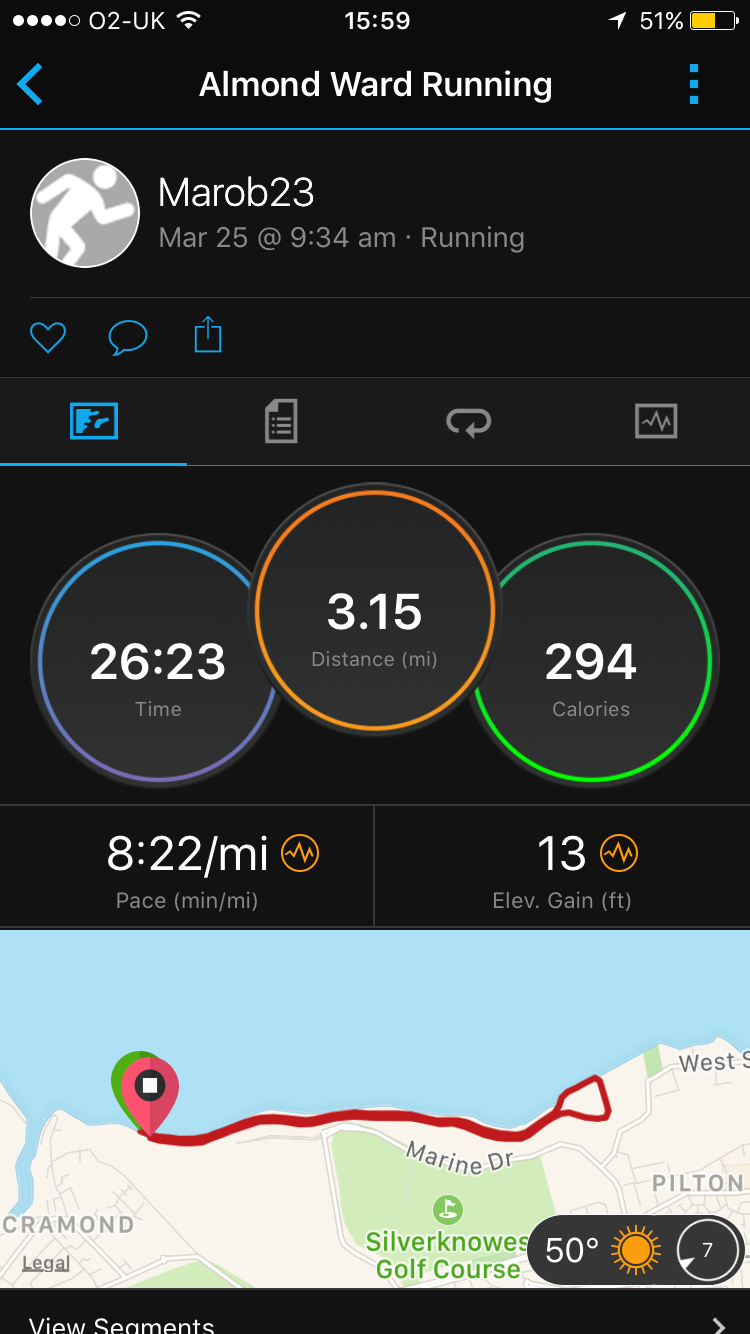The width and height of the screenshot is (750, 1334).
Task: Switch to the stats details tab
Action: (281, 421)
